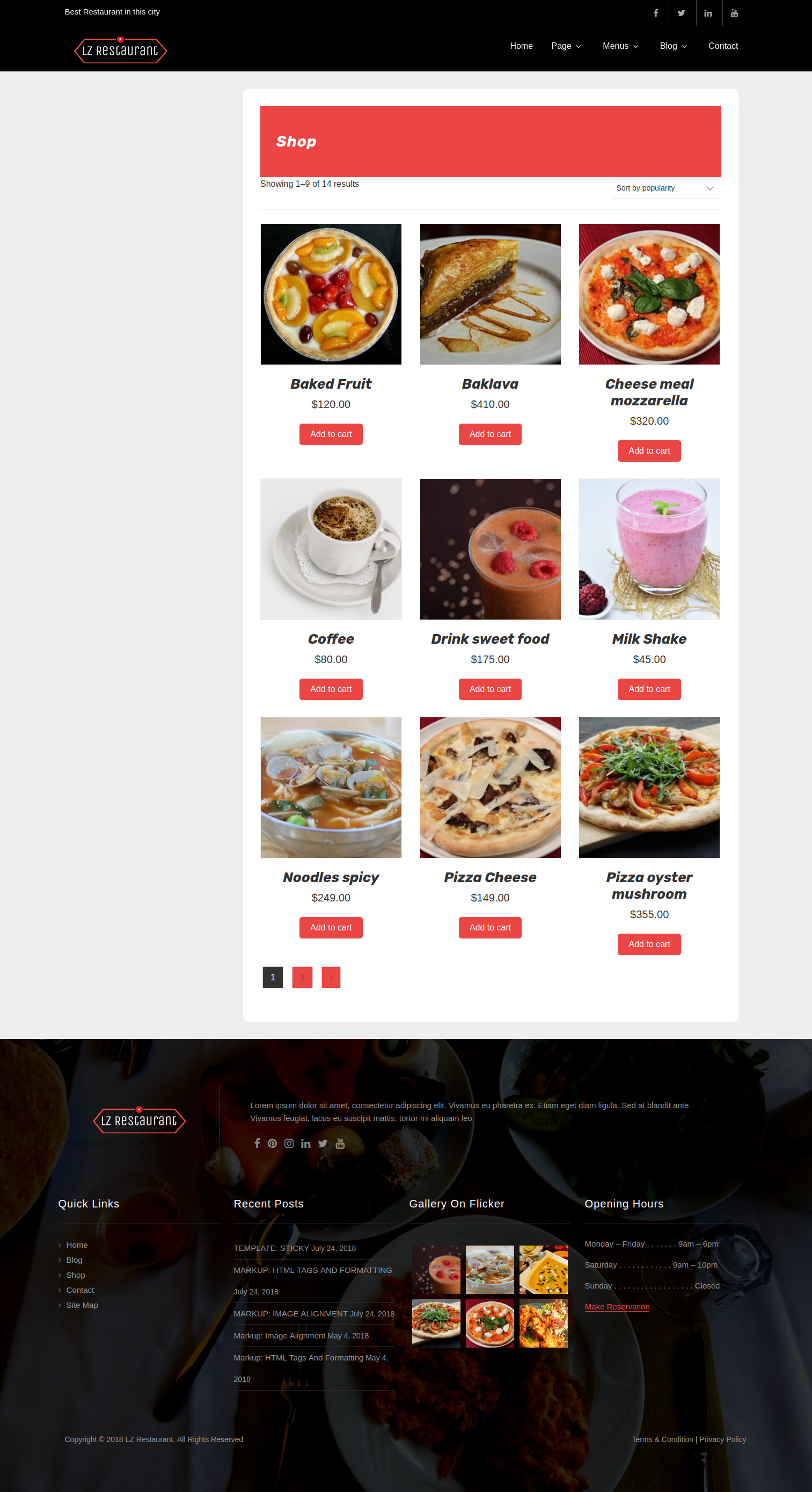
Task: Open the YouTube icon in top bar
Action: click(734, 13)
